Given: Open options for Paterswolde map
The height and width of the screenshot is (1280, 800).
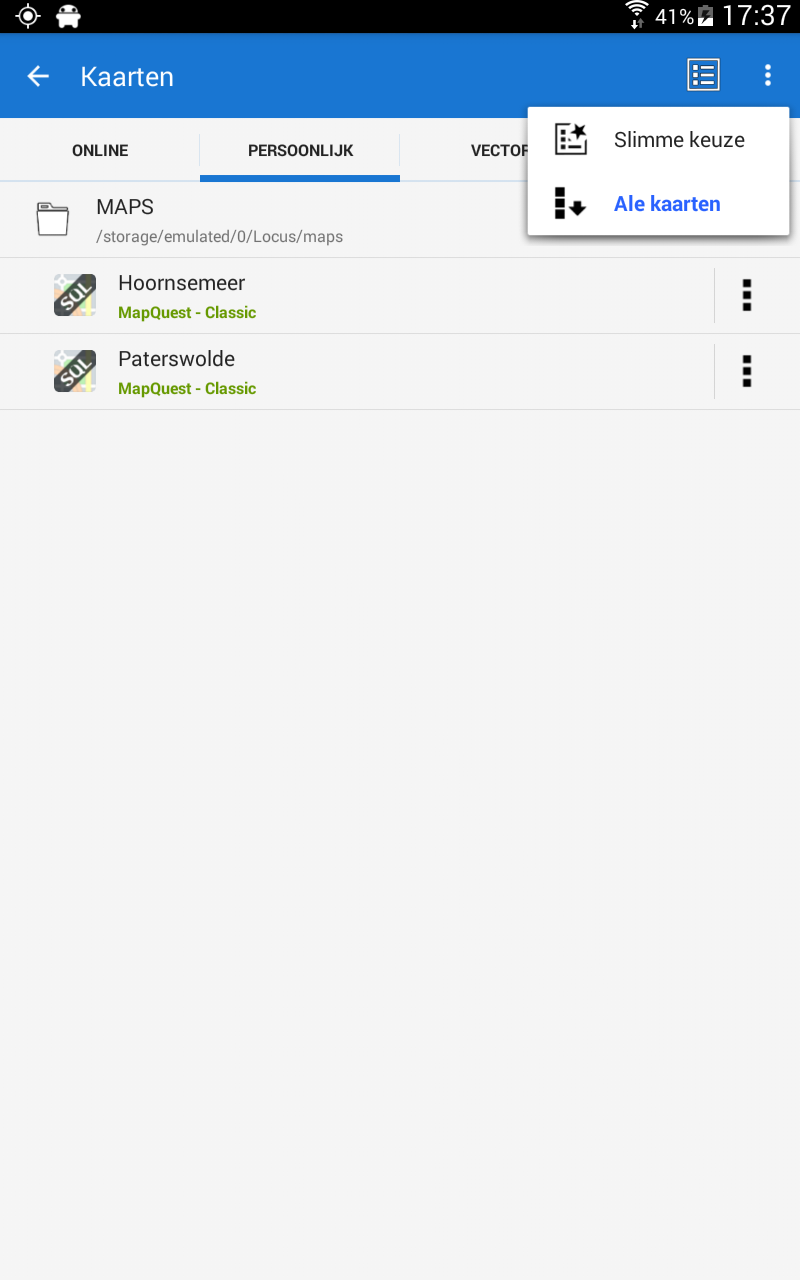Looking at the screenshot, I should tap(746, 372).
